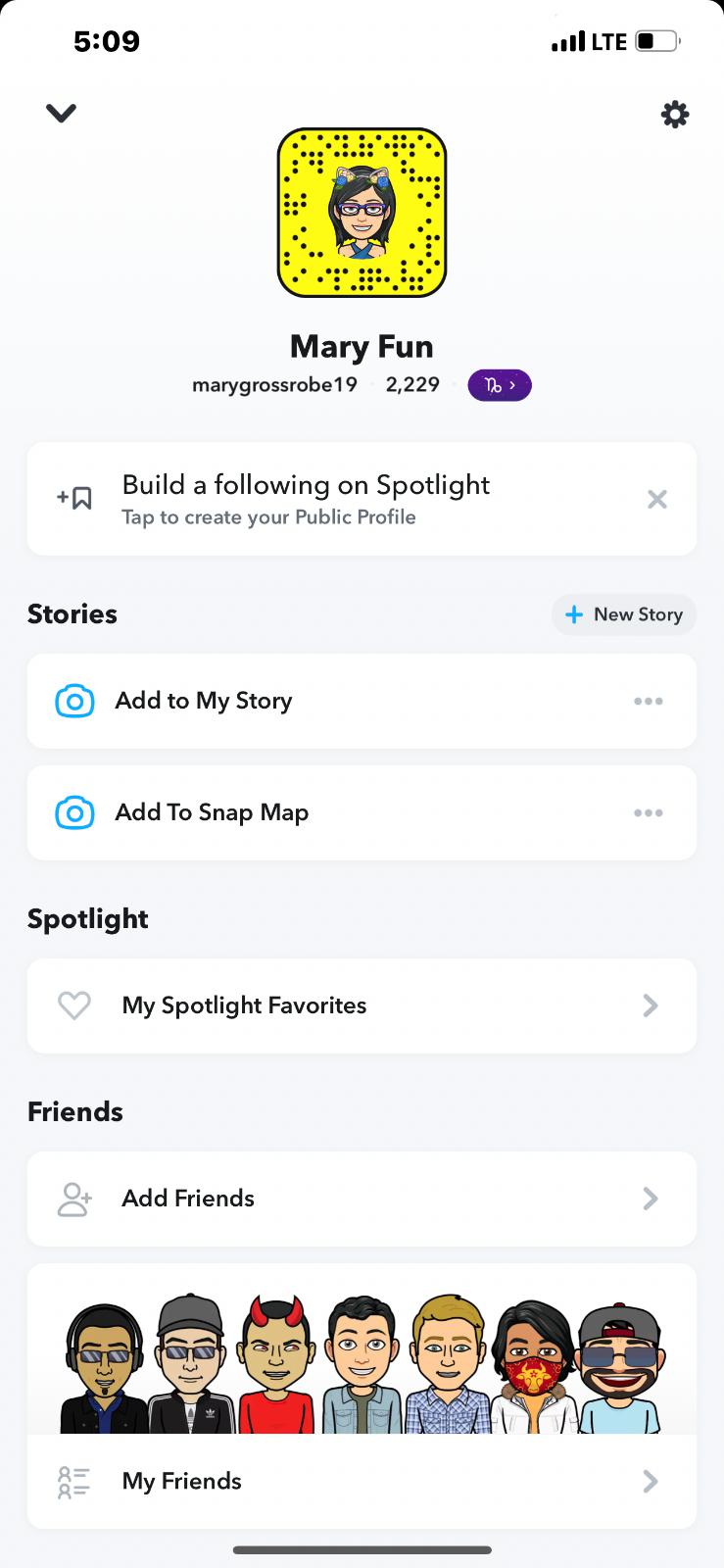
Task: Open more options for My Story
Action: click(648, 701)
